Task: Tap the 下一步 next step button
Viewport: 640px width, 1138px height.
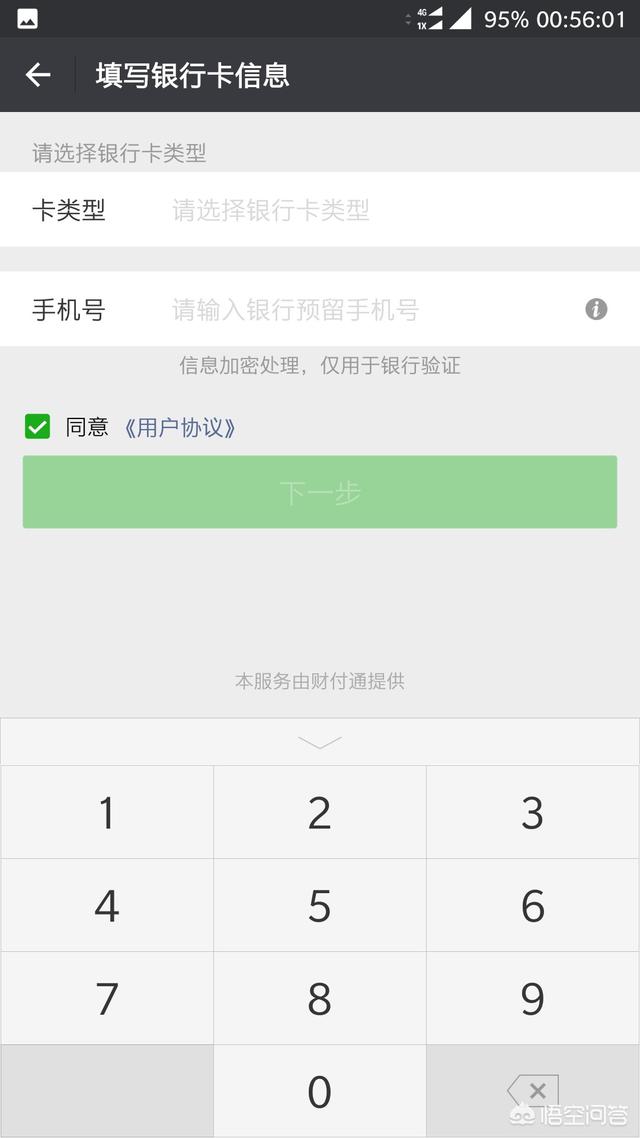Action: point(320,492)
